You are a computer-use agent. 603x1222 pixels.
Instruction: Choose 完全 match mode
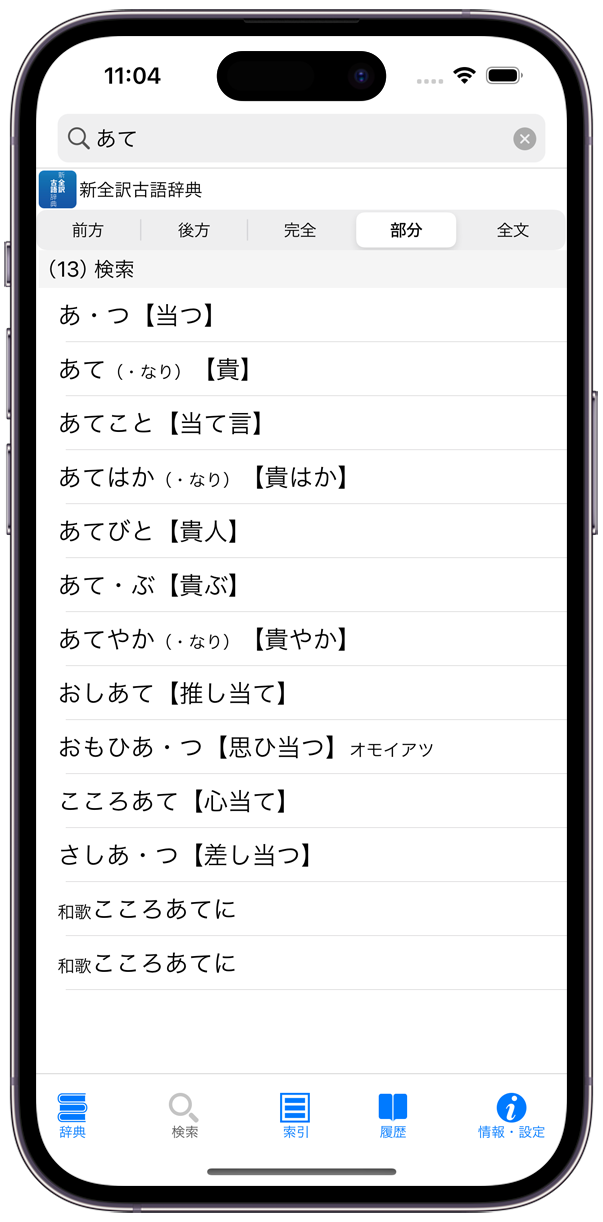(x=300, y=230)
